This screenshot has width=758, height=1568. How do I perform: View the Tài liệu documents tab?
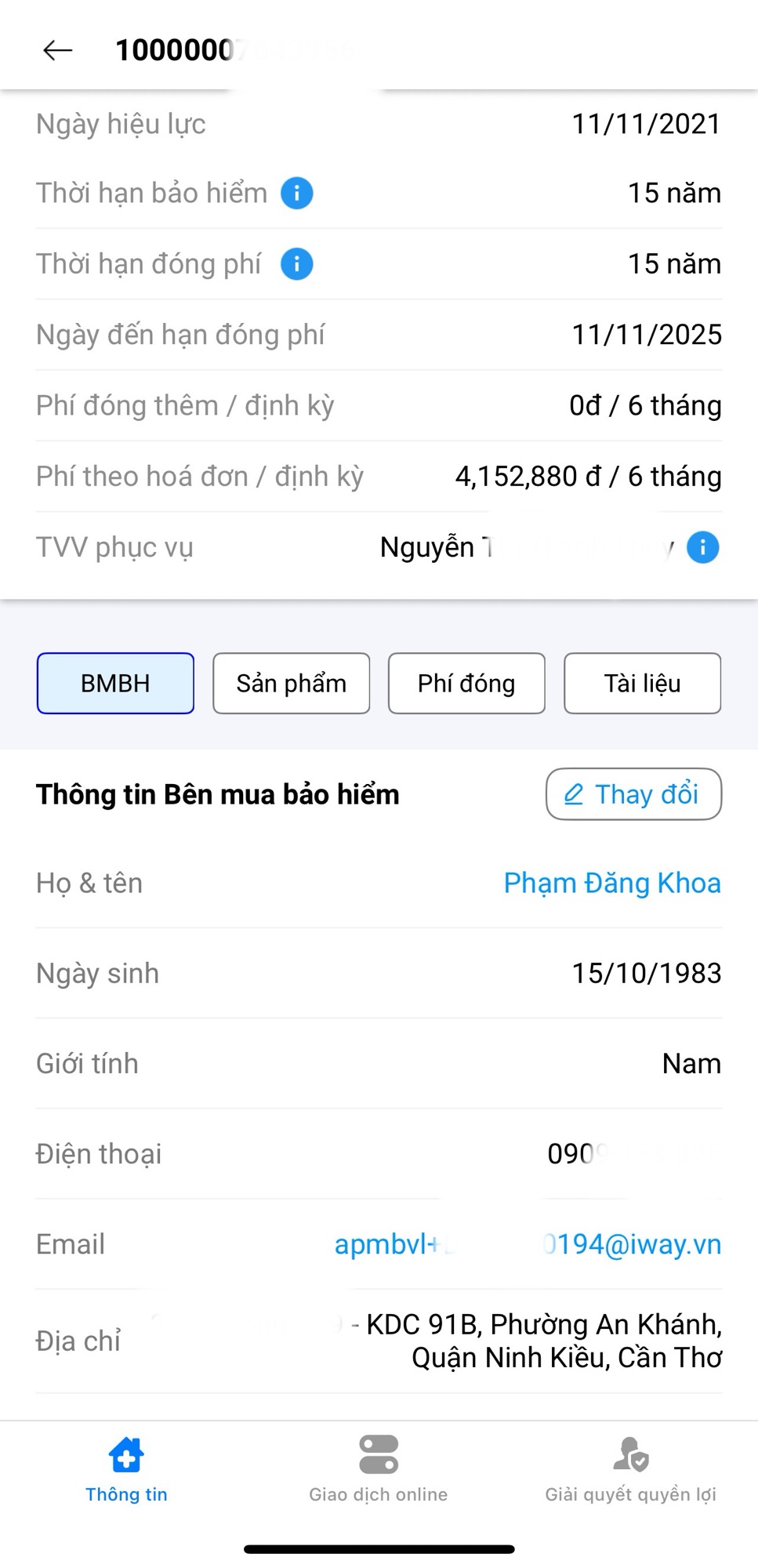pos(642,683)
